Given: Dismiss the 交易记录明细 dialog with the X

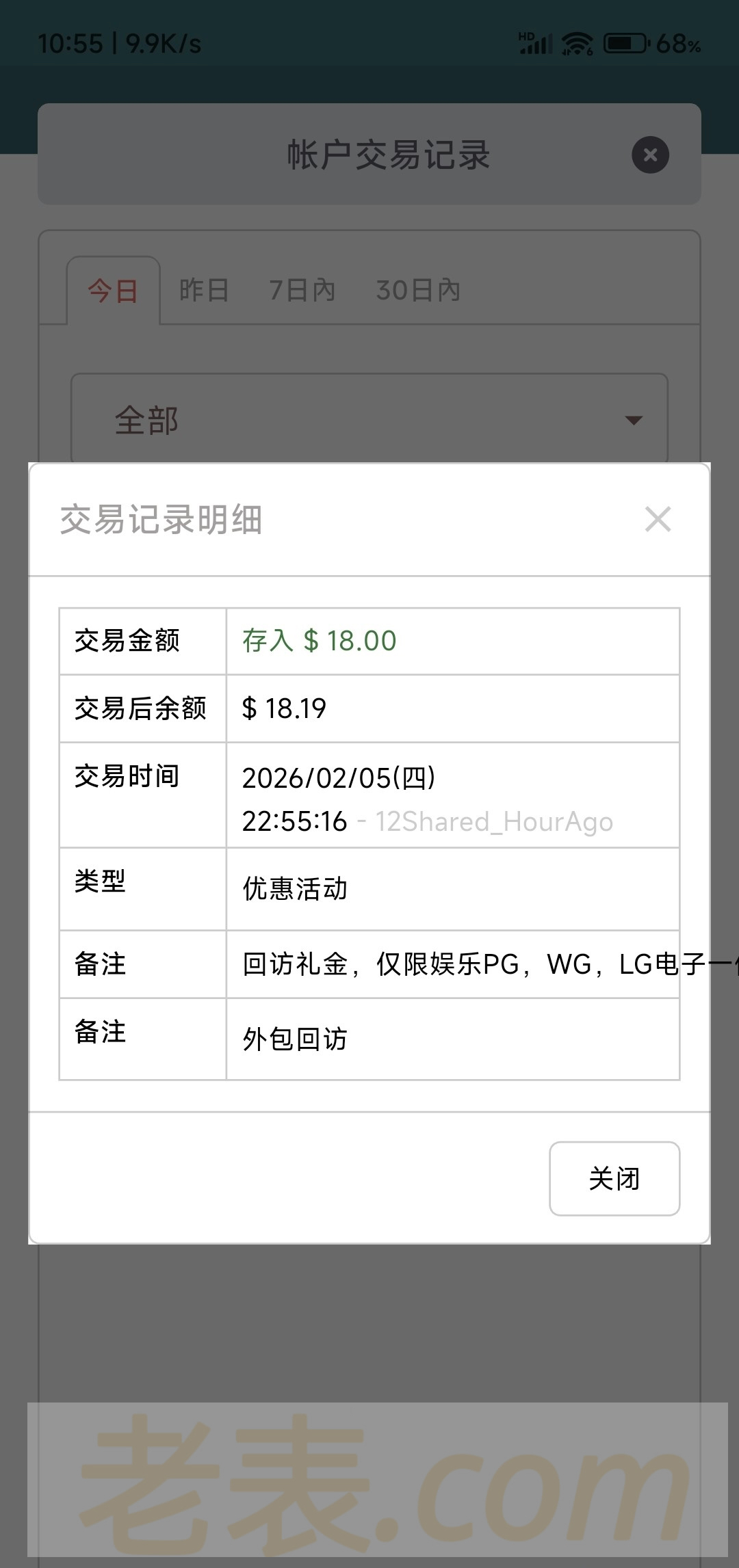Looking at the screenshot, I should point(658,520).
